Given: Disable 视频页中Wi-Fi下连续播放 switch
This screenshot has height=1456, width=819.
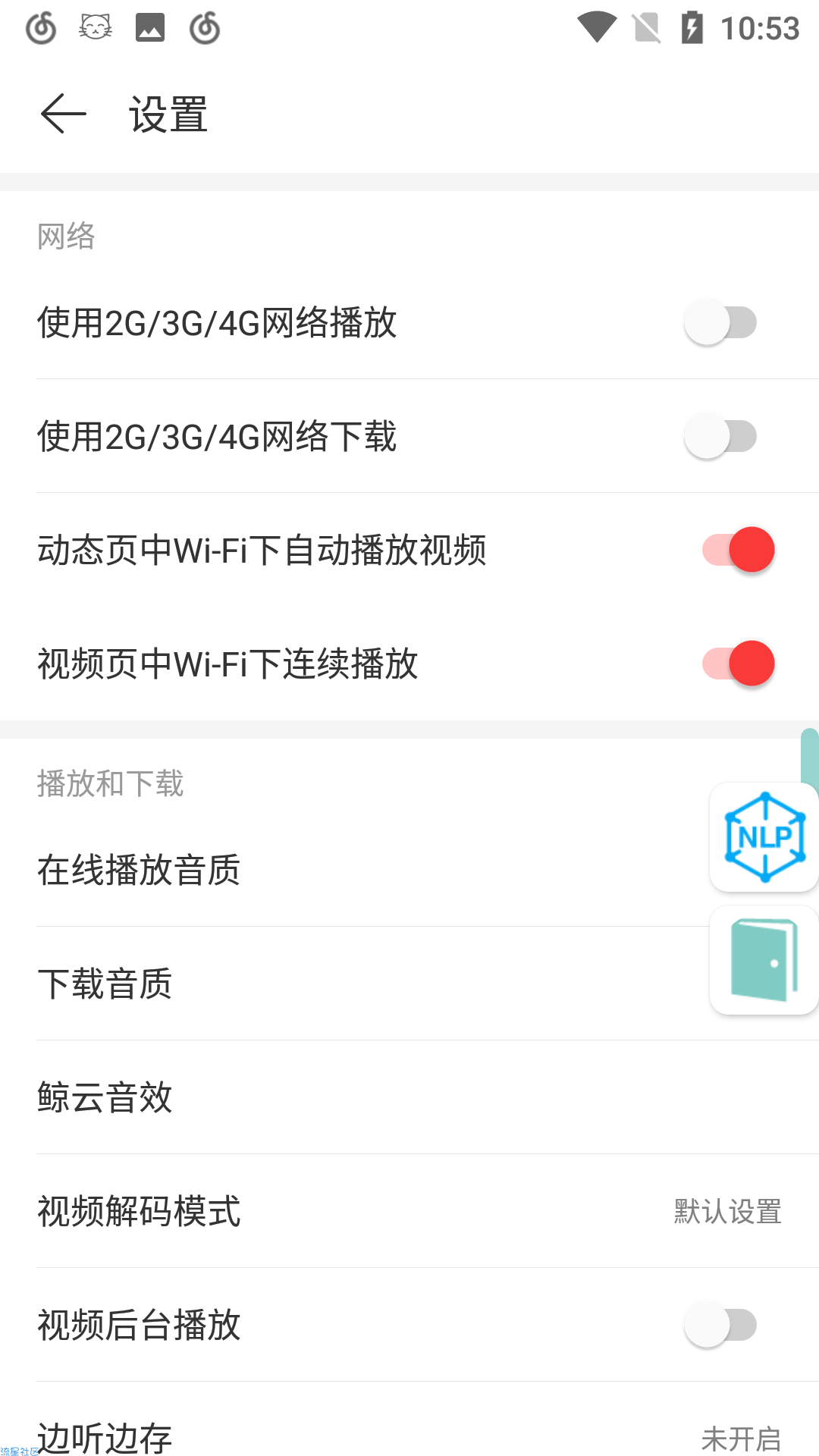Looking at the screenshot, I should tap(739, 664).
